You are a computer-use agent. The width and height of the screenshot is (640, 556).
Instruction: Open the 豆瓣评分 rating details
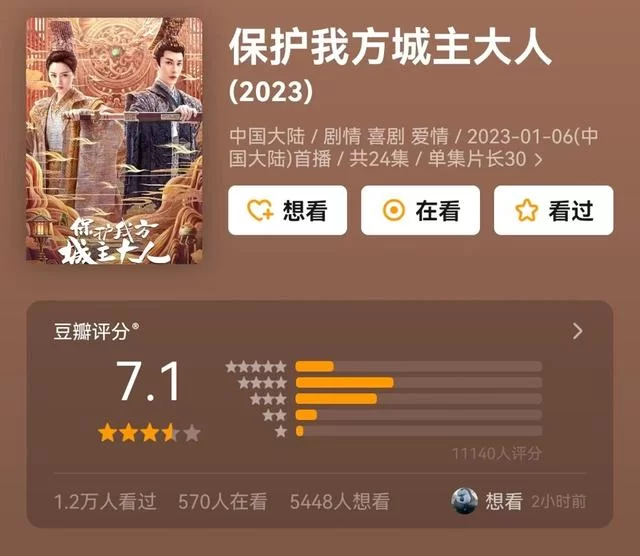(x=577, y=331)
